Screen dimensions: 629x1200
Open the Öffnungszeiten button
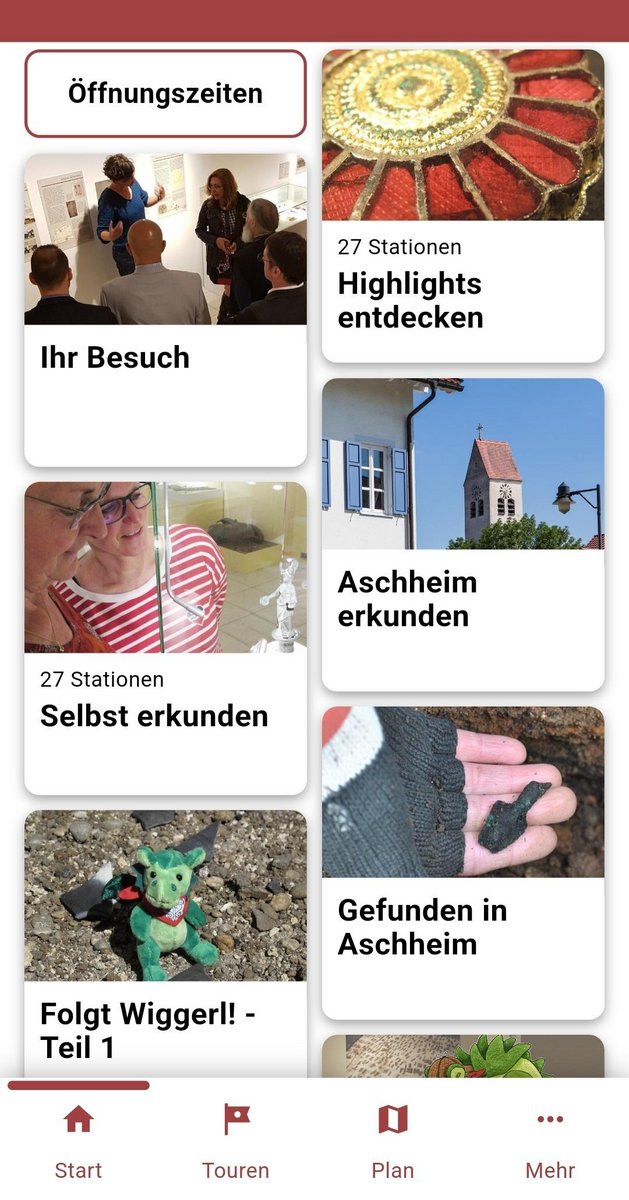tap(165, 94)
